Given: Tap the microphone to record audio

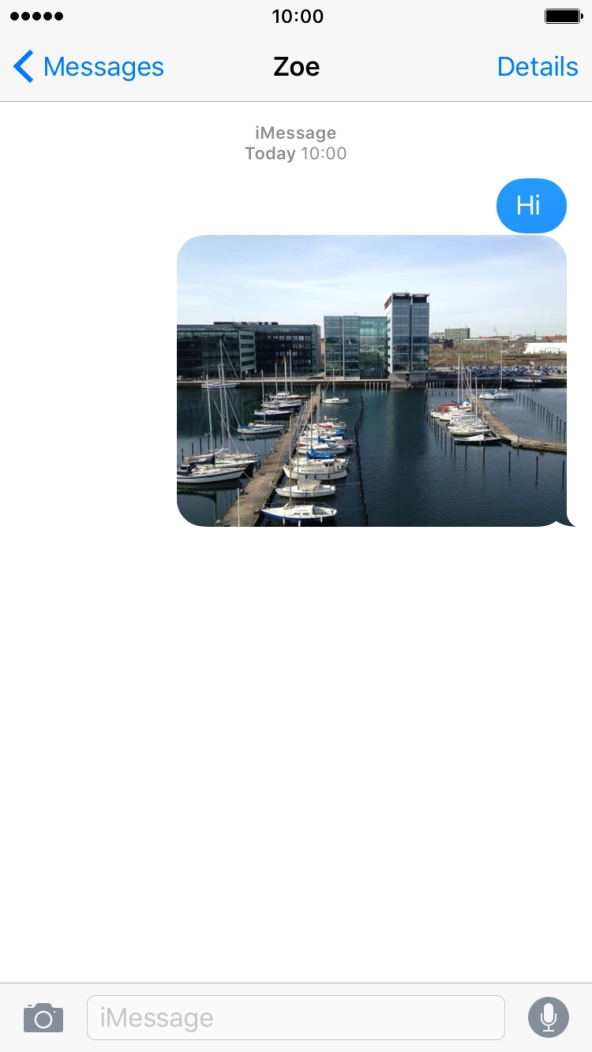Looking at the screenshot, I should pyautogui.click(x=548, y=1018).
